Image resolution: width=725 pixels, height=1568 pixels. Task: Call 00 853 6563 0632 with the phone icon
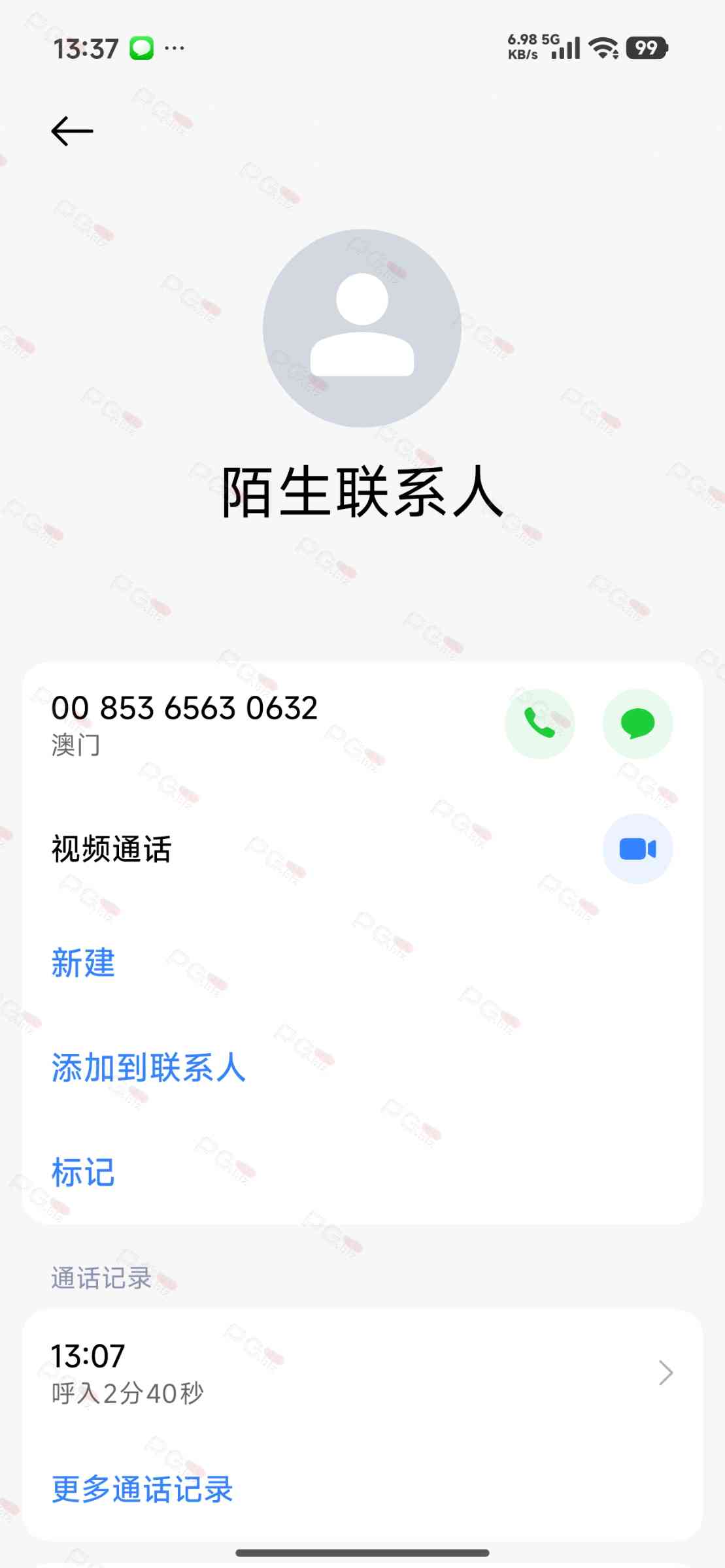pyautogui.click(x=540, y=723)
